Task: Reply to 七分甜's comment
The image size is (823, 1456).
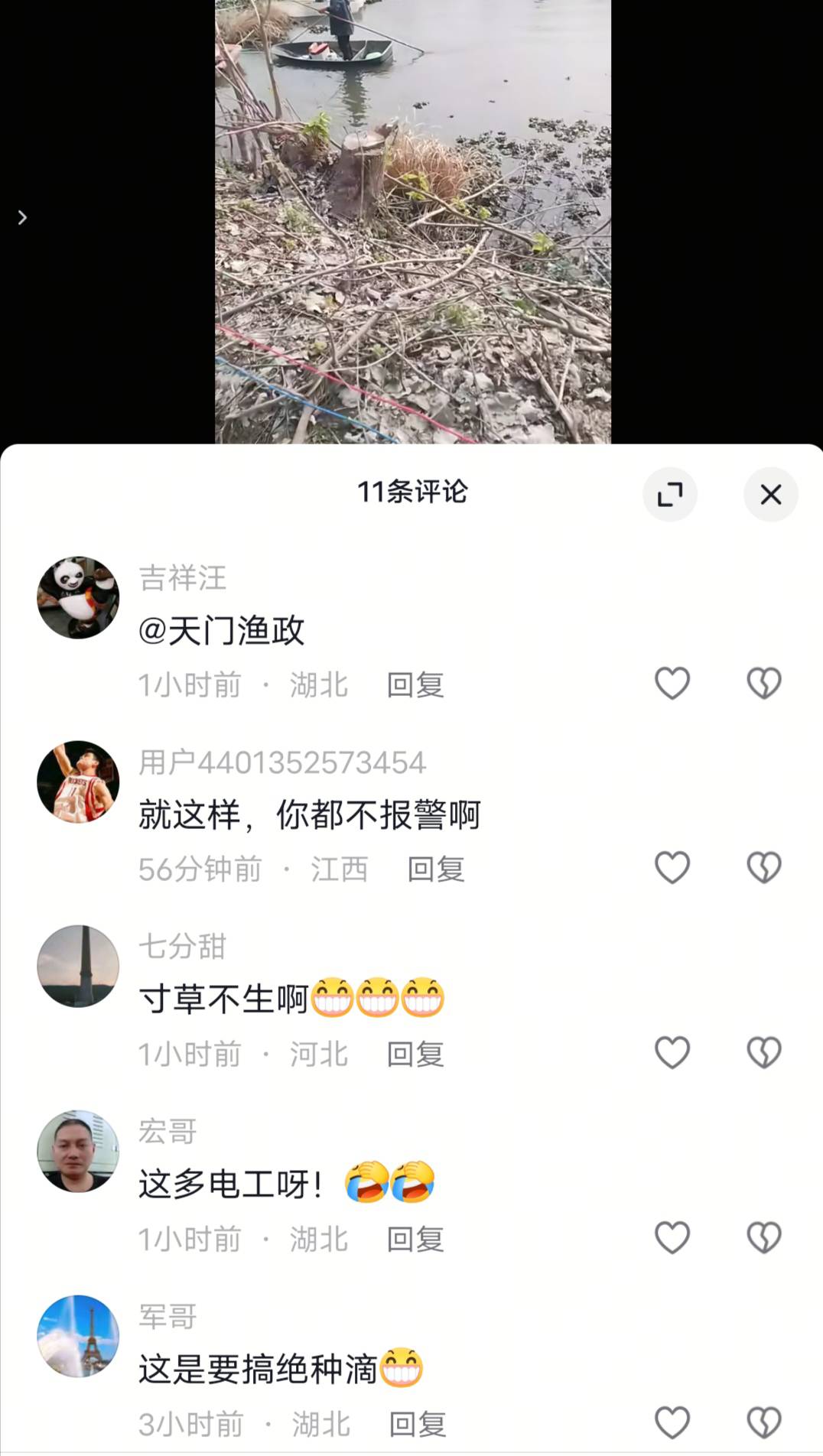Action: point(415,1055)
